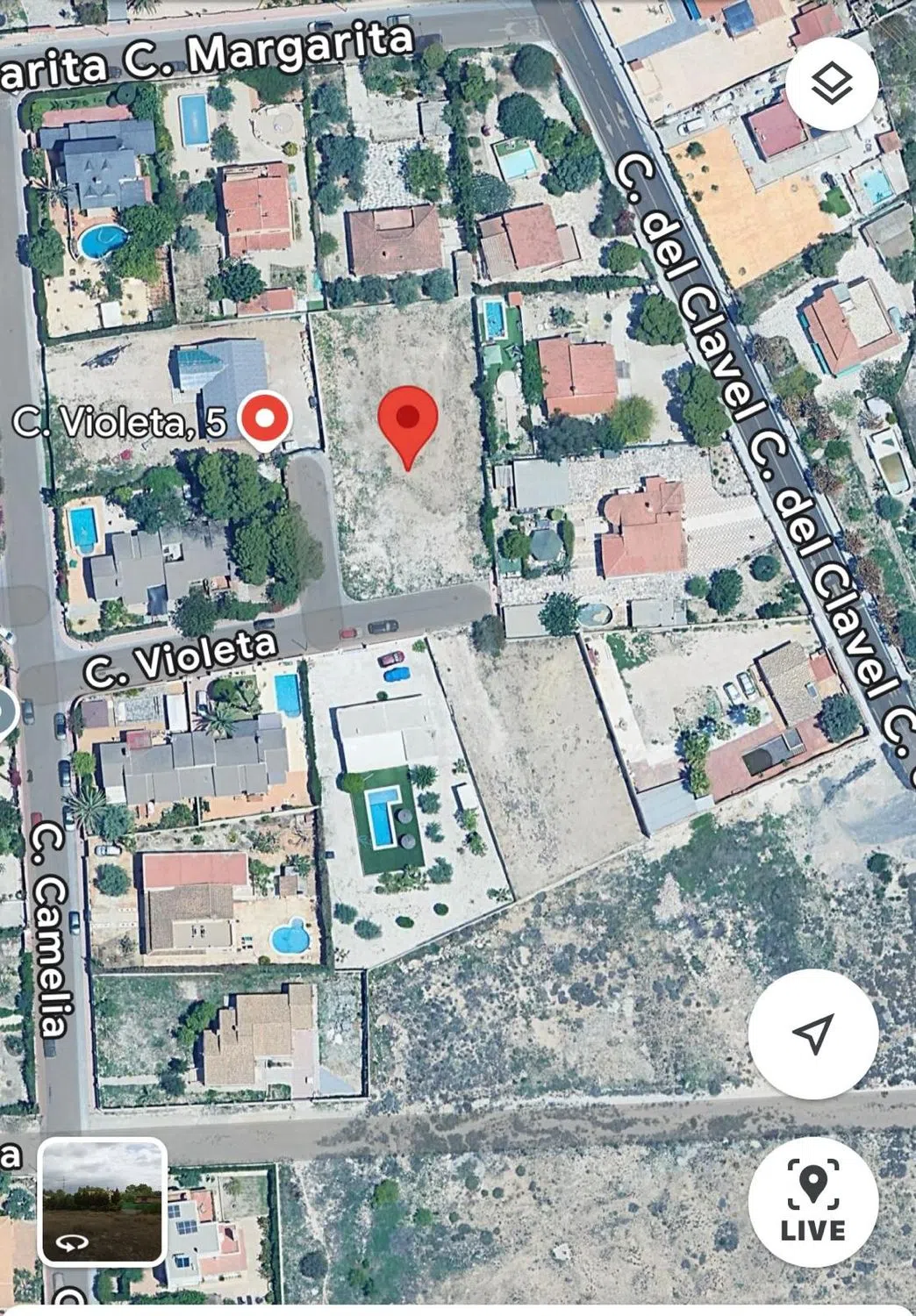The width and height of the screenshot is (916, 1316).
Task: Open the map layers selector
Action: pos(831,84)
